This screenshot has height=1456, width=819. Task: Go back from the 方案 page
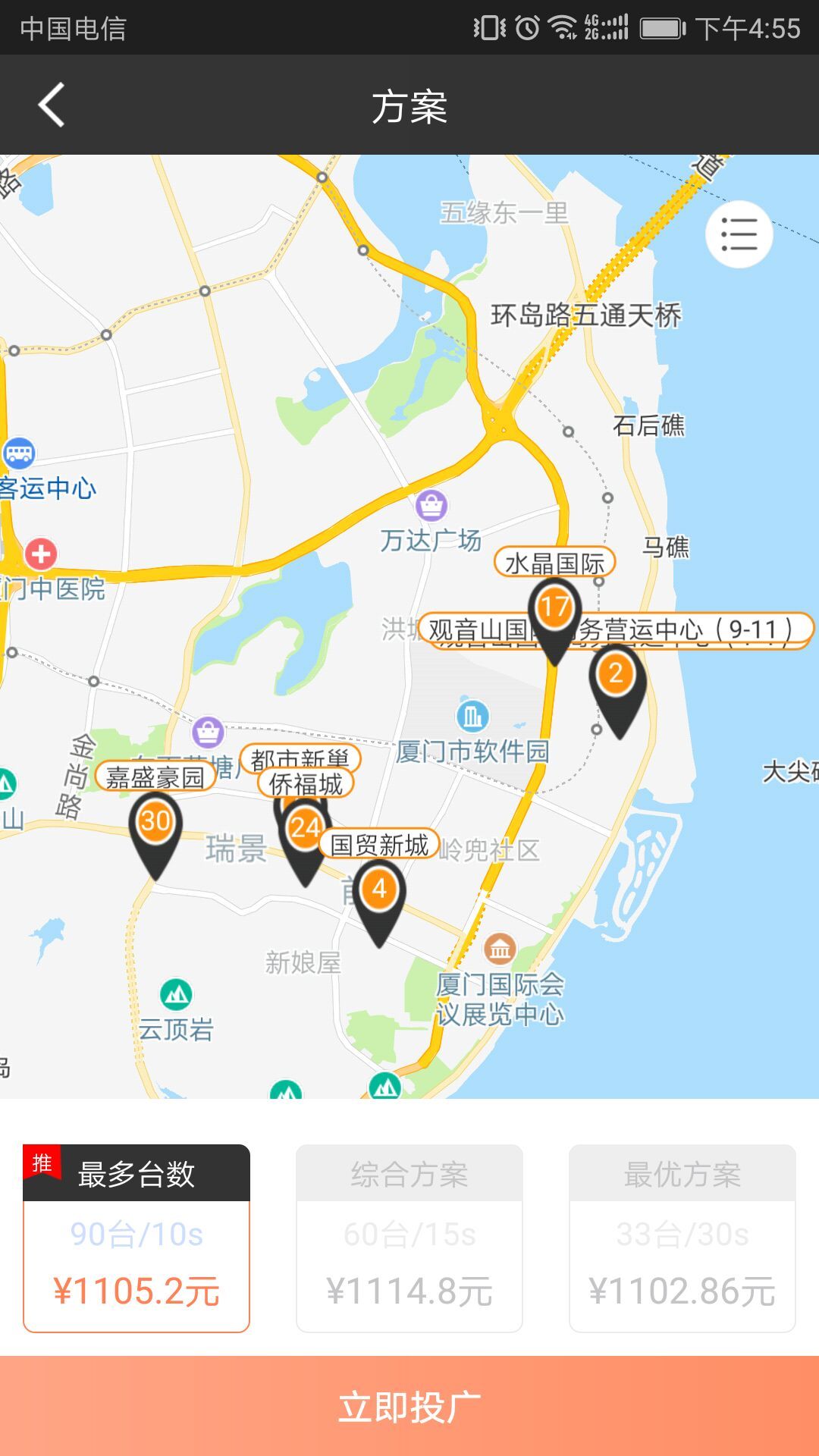tap(52, 105)
